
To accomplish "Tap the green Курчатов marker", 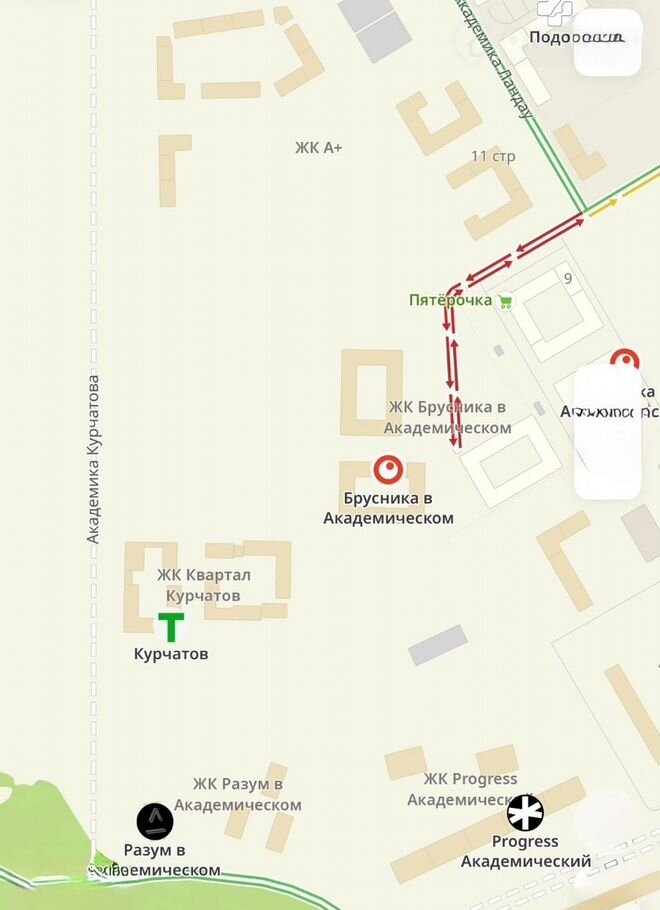I will coord(172,627).
